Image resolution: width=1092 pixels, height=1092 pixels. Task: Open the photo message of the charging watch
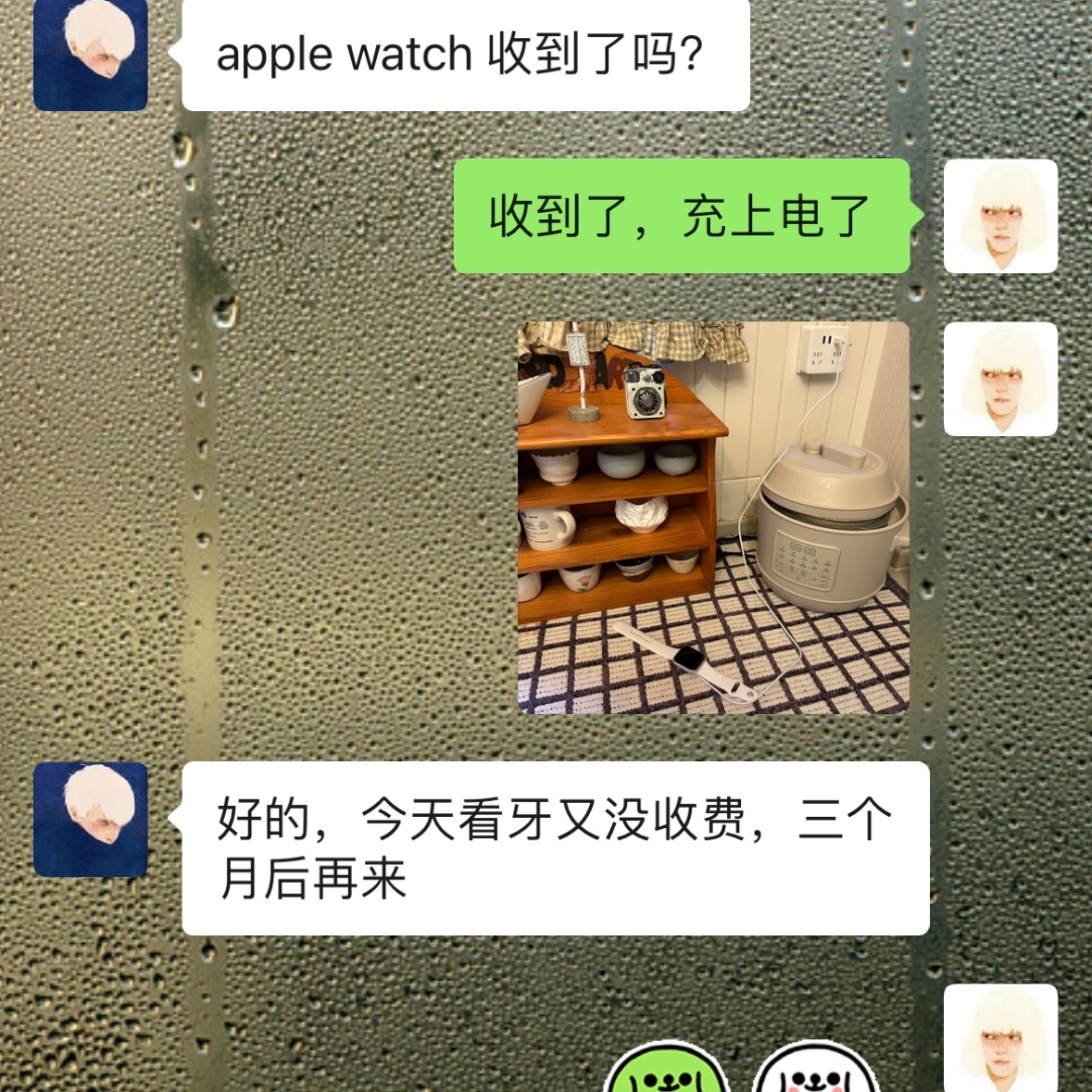tap(712, 517)
